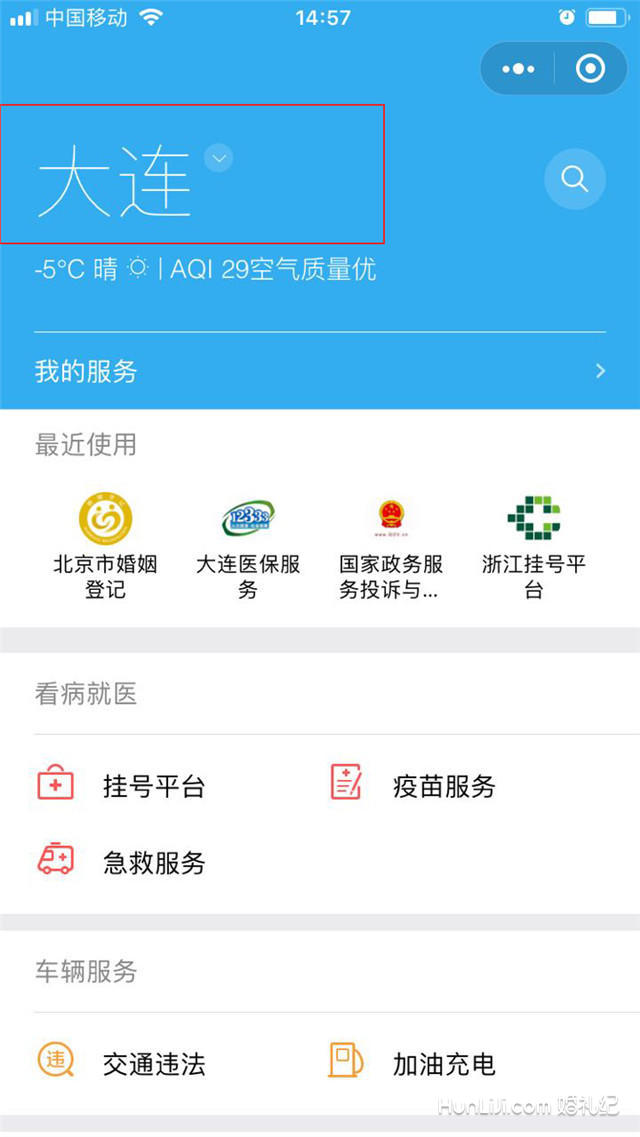Open the mini program more-options menu

point(518,69)
